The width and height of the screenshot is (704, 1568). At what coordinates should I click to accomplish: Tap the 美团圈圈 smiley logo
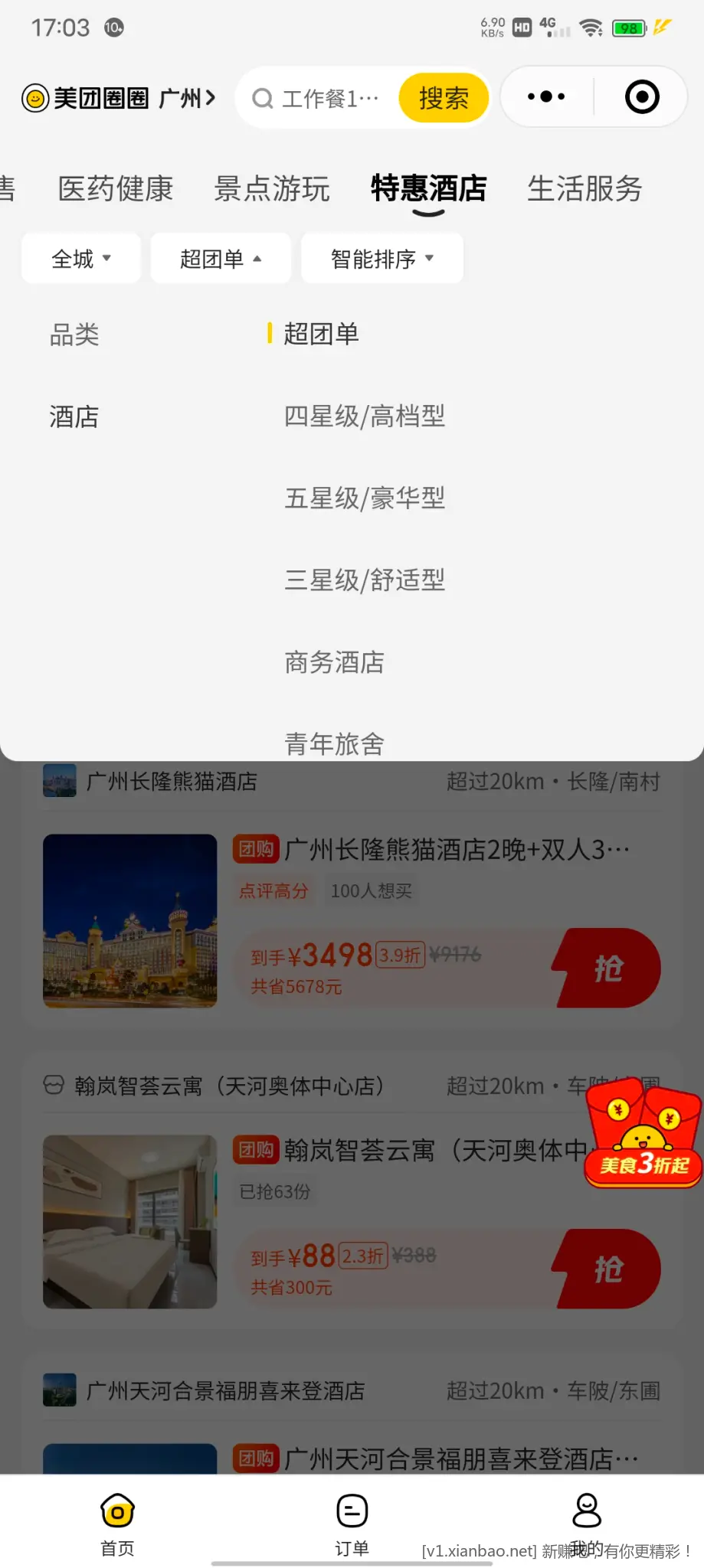[x=34, y=96]
